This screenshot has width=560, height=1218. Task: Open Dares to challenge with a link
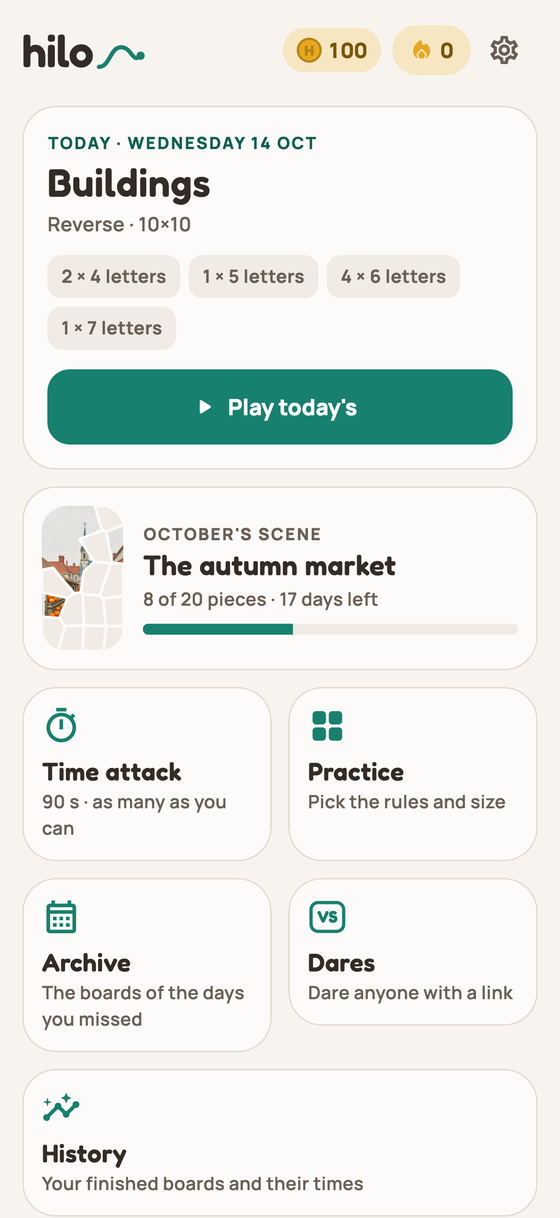413,952
